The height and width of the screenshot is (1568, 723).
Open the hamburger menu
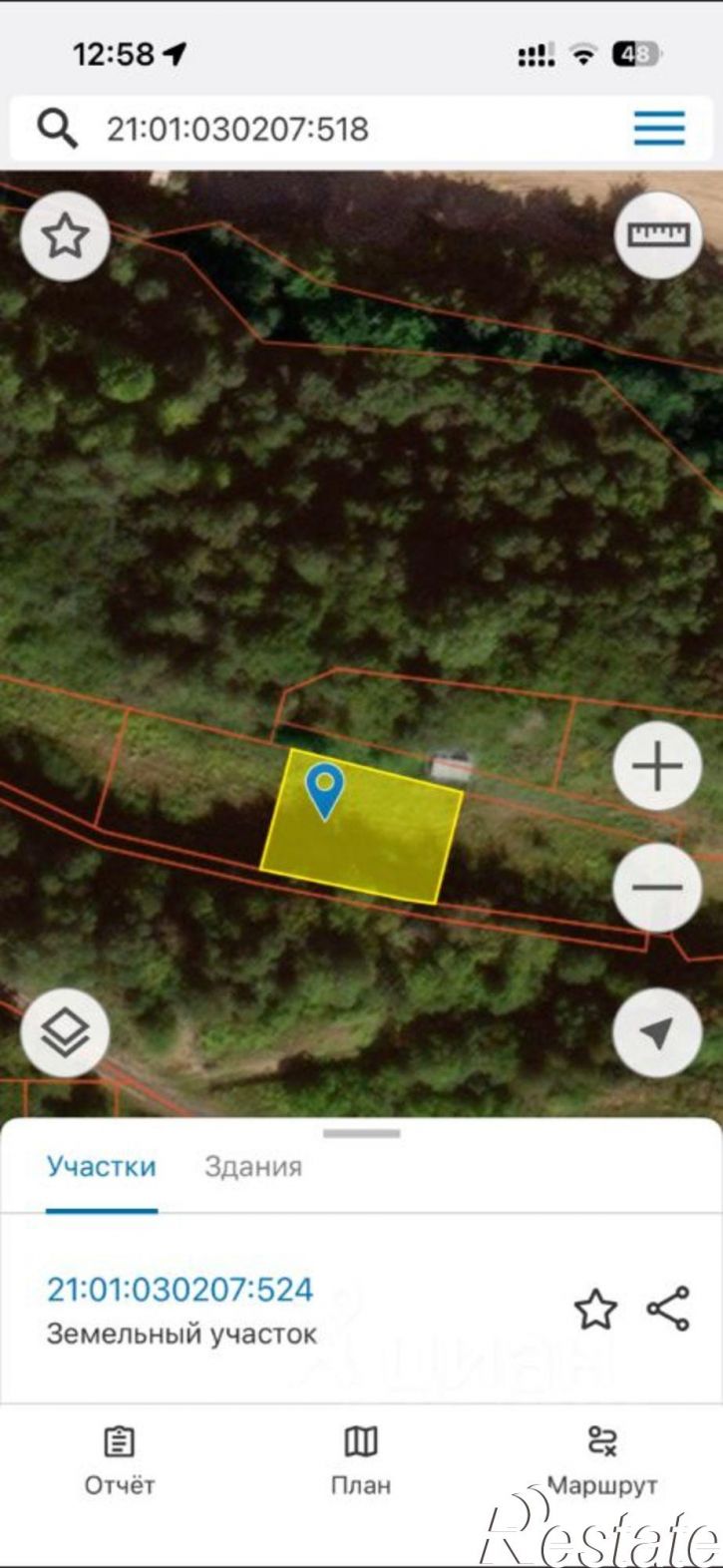pos(659,129)
